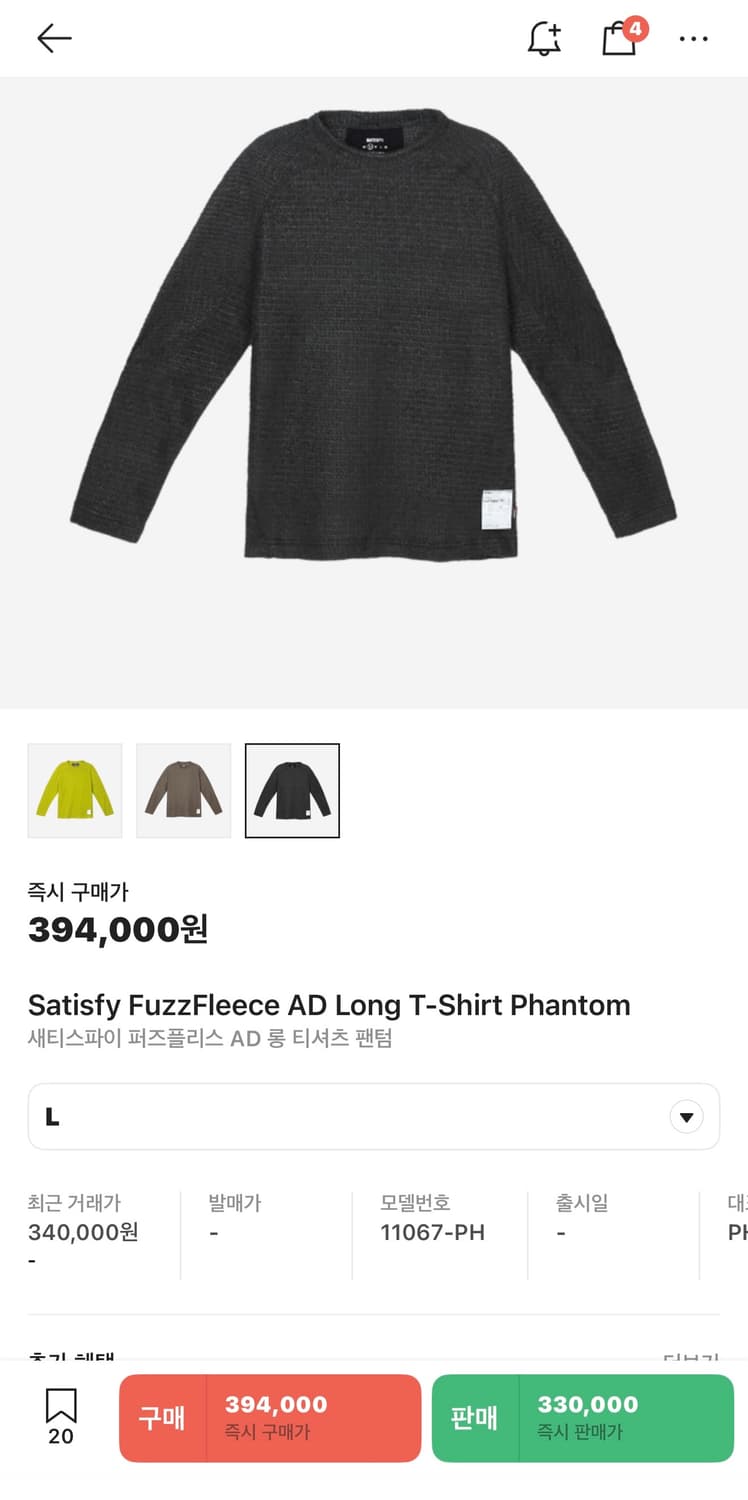The height and width of the screenshot is (1500, 748).
Task: View the brown shirt colorway
Action: (184, 791)
